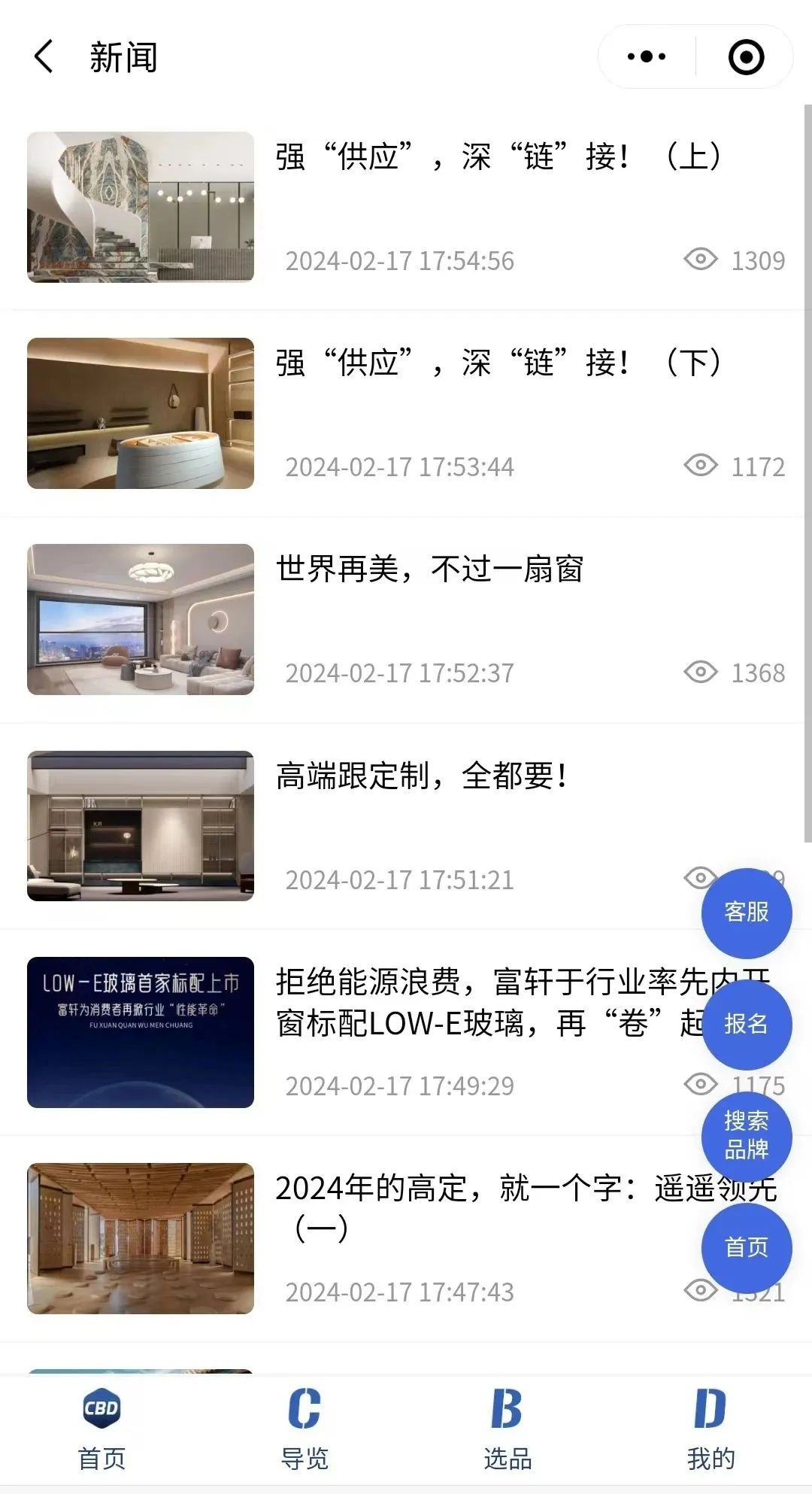Tap the 客服 floating button

click(x=746, y=912)
